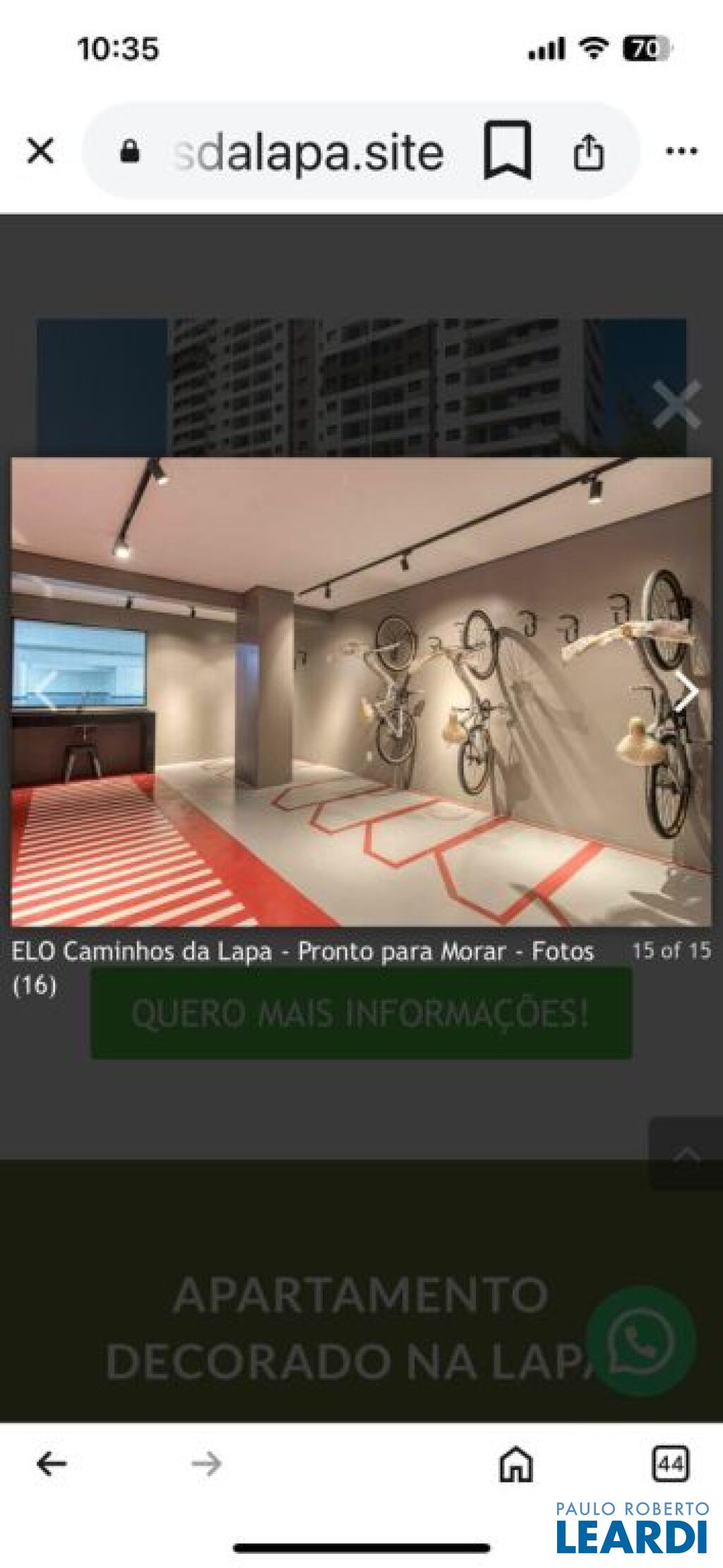Screen dimensions: 723x1568
Task: Open the browser overflow menu
Action: click(681, 151)
